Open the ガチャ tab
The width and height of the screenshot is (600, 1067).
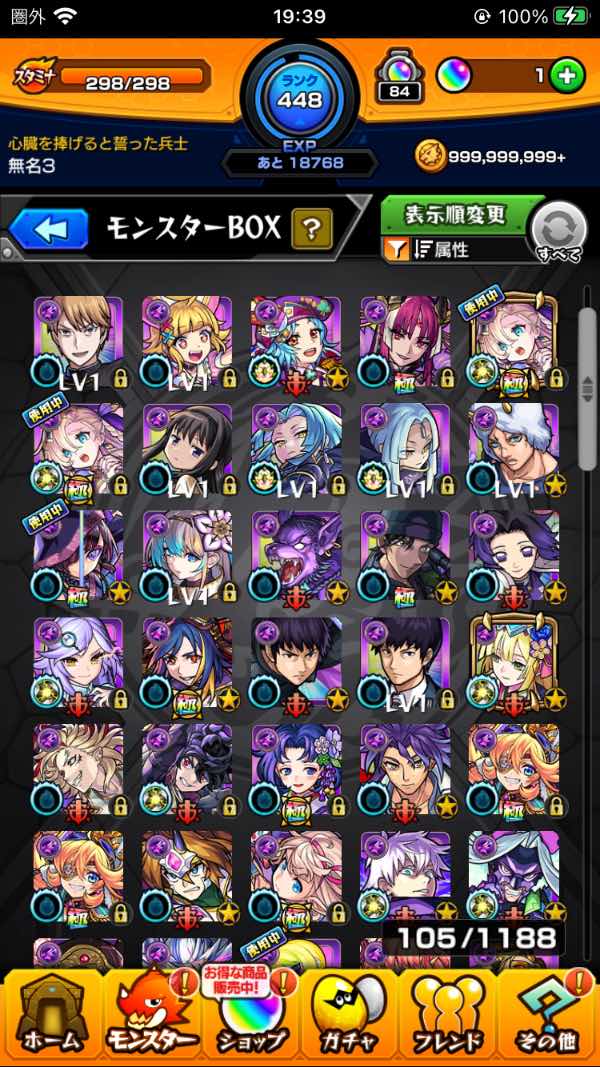[349, 1014]
